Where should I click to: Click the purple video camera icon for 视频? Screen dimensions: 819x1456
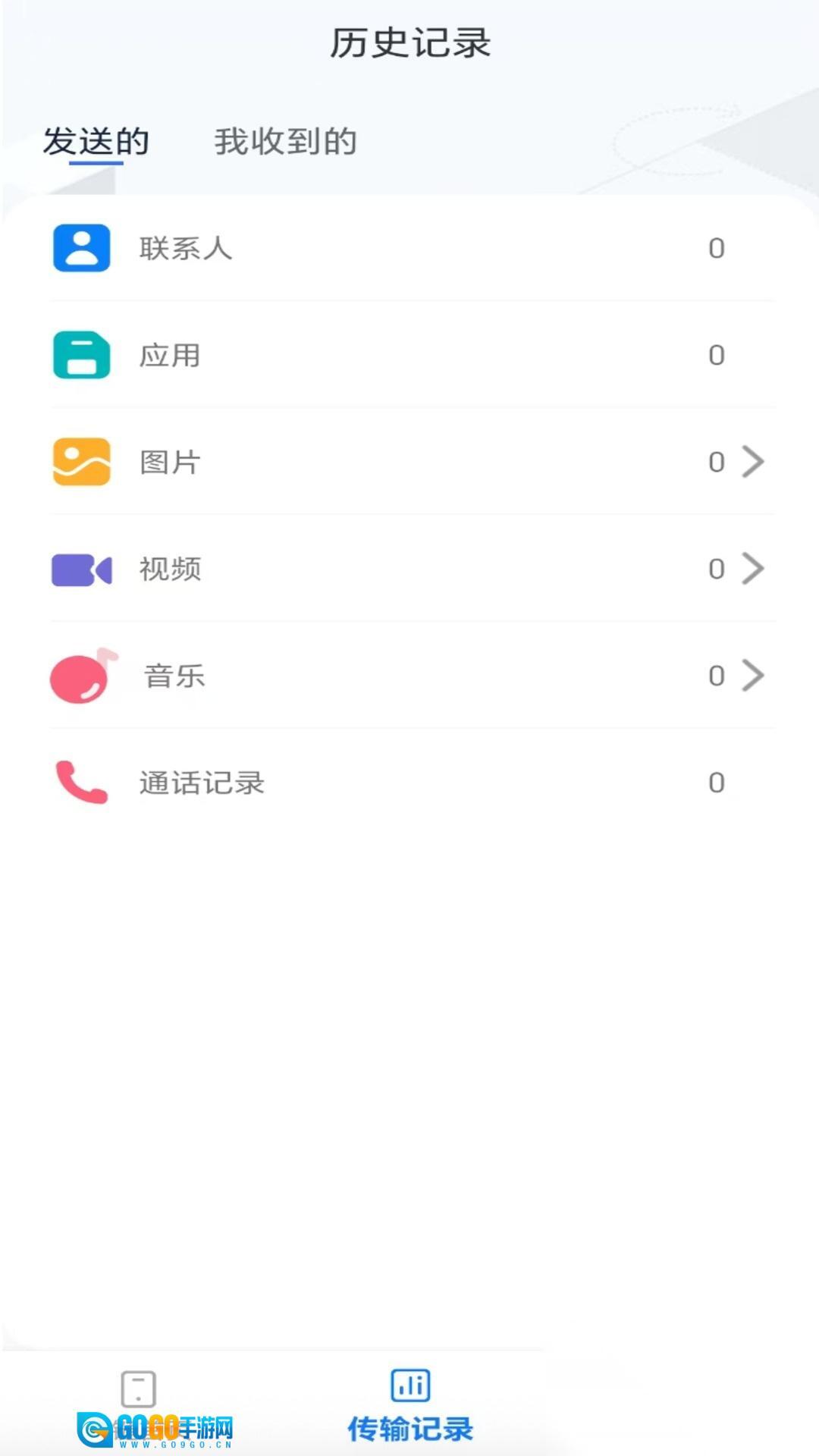[80, 569]
